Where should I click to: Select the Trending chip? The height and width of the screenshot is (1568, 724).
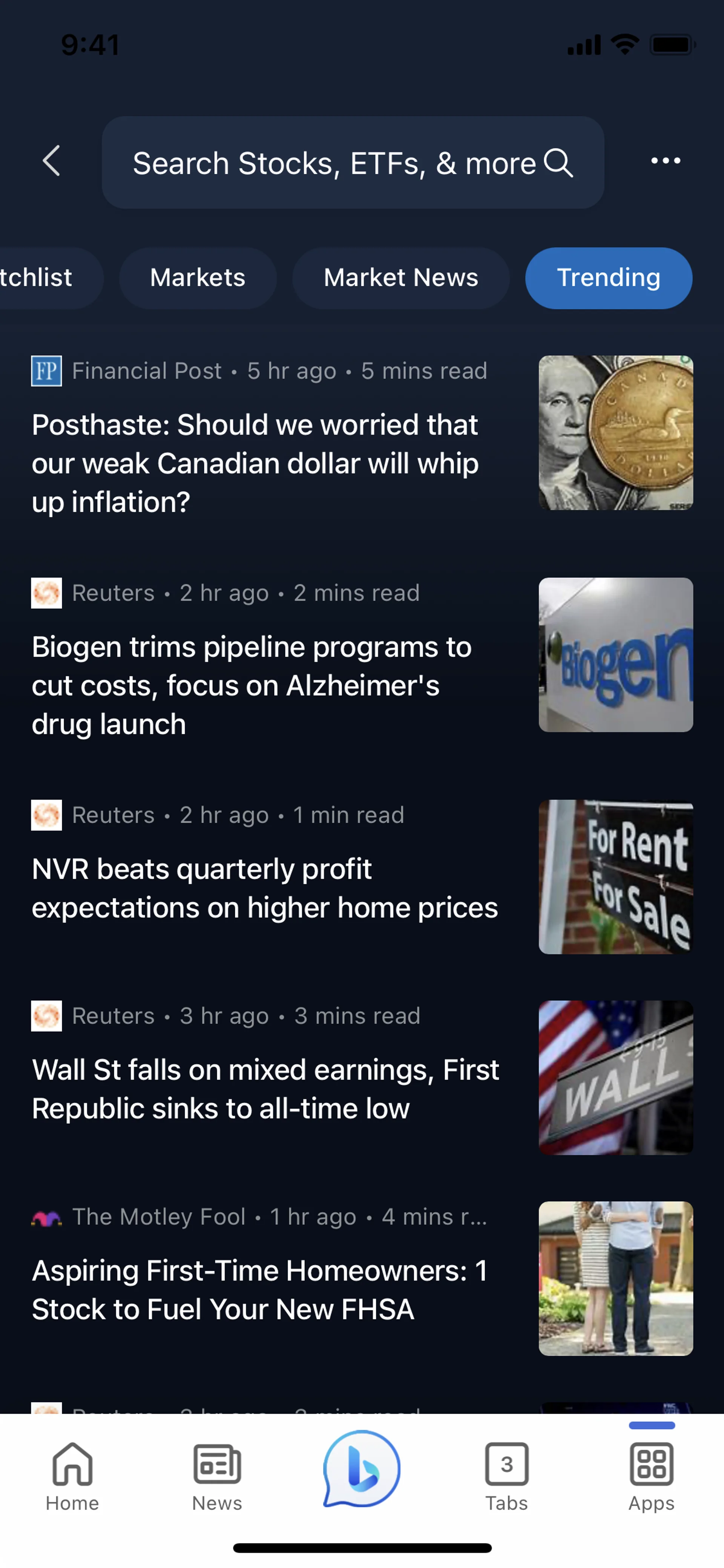pyautogui.click(x=608, y=278)
